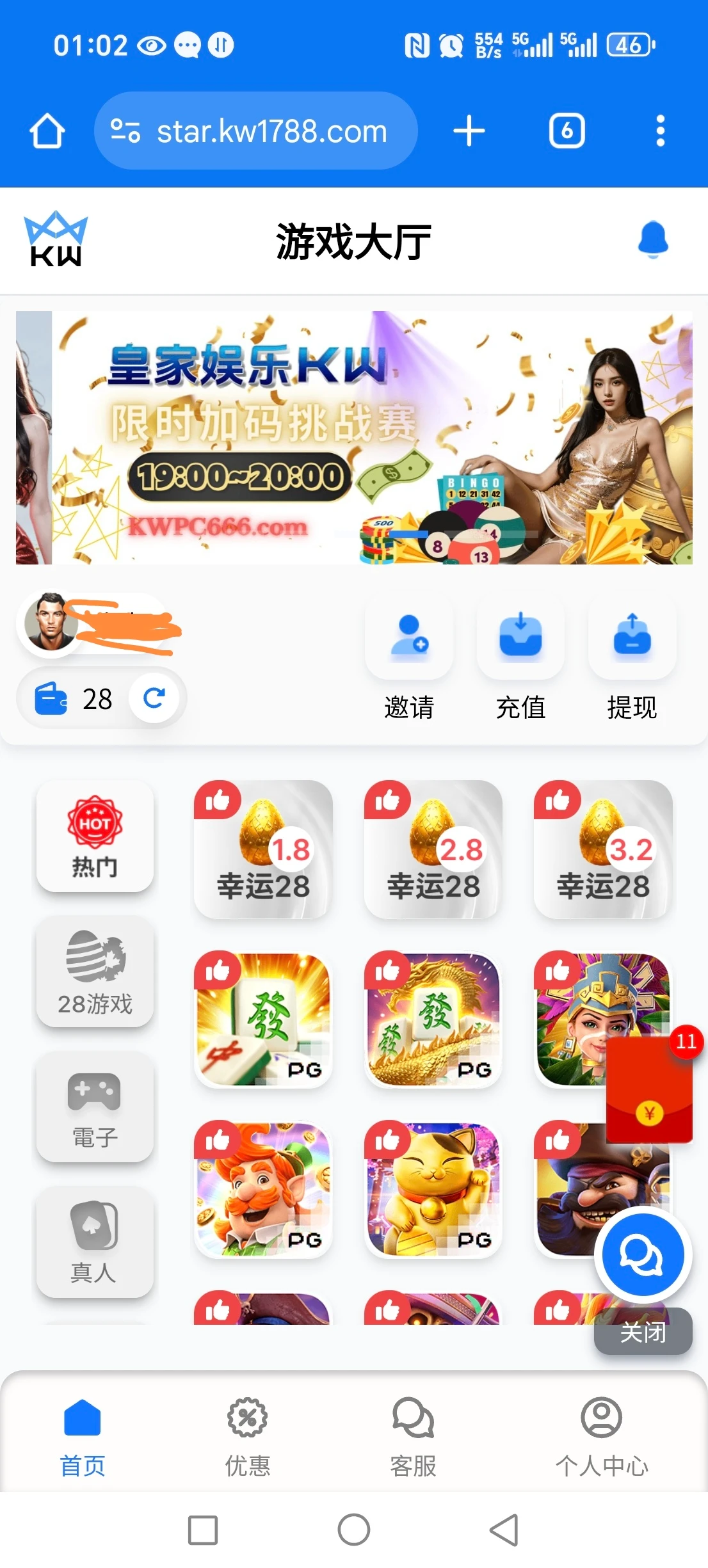Open the browser three-dot menu
This screenshot has width=708, height=1568.
661,130
